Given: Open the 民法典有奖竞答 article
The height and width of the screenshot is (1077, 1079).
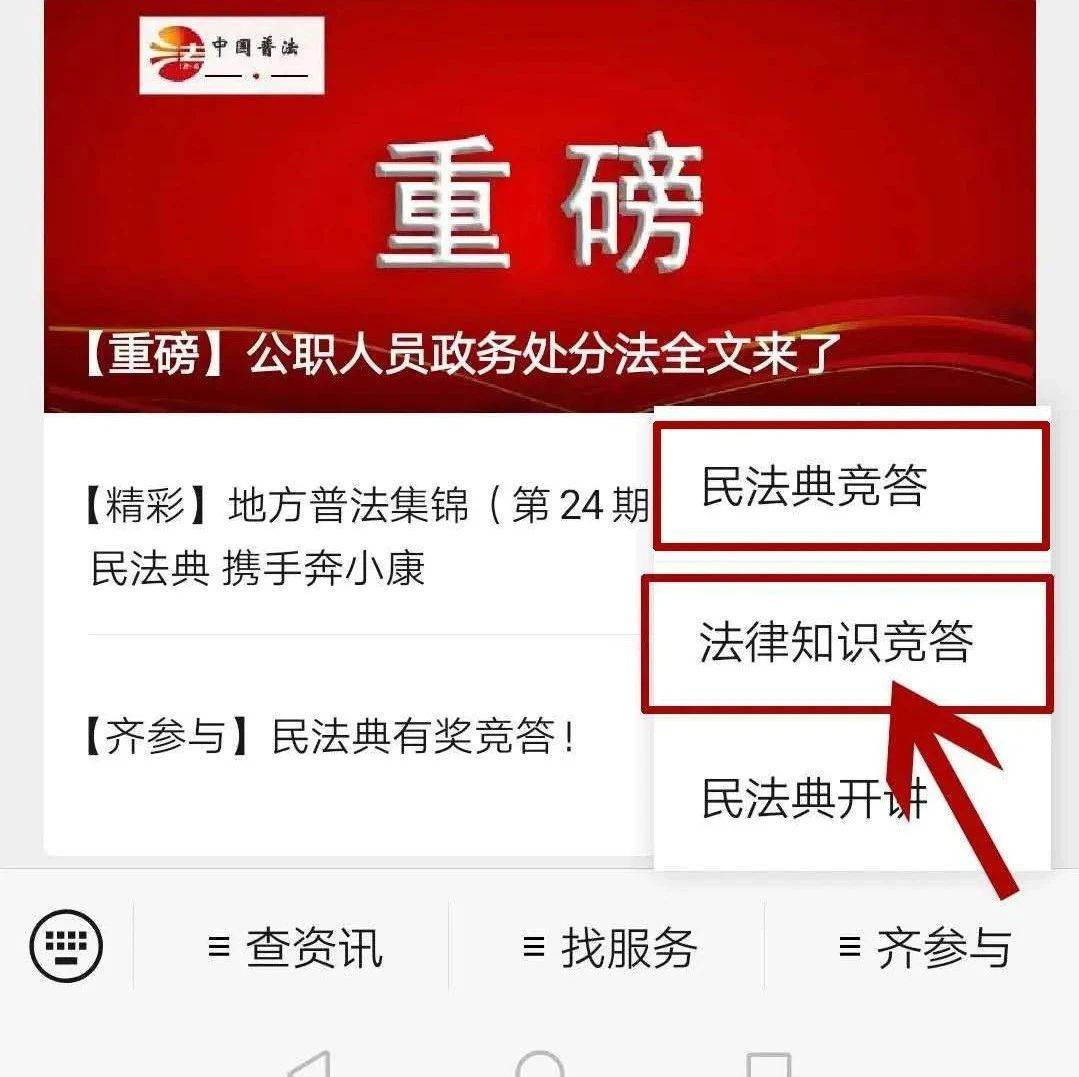Looking at the screenshot, I should point(330,738).
